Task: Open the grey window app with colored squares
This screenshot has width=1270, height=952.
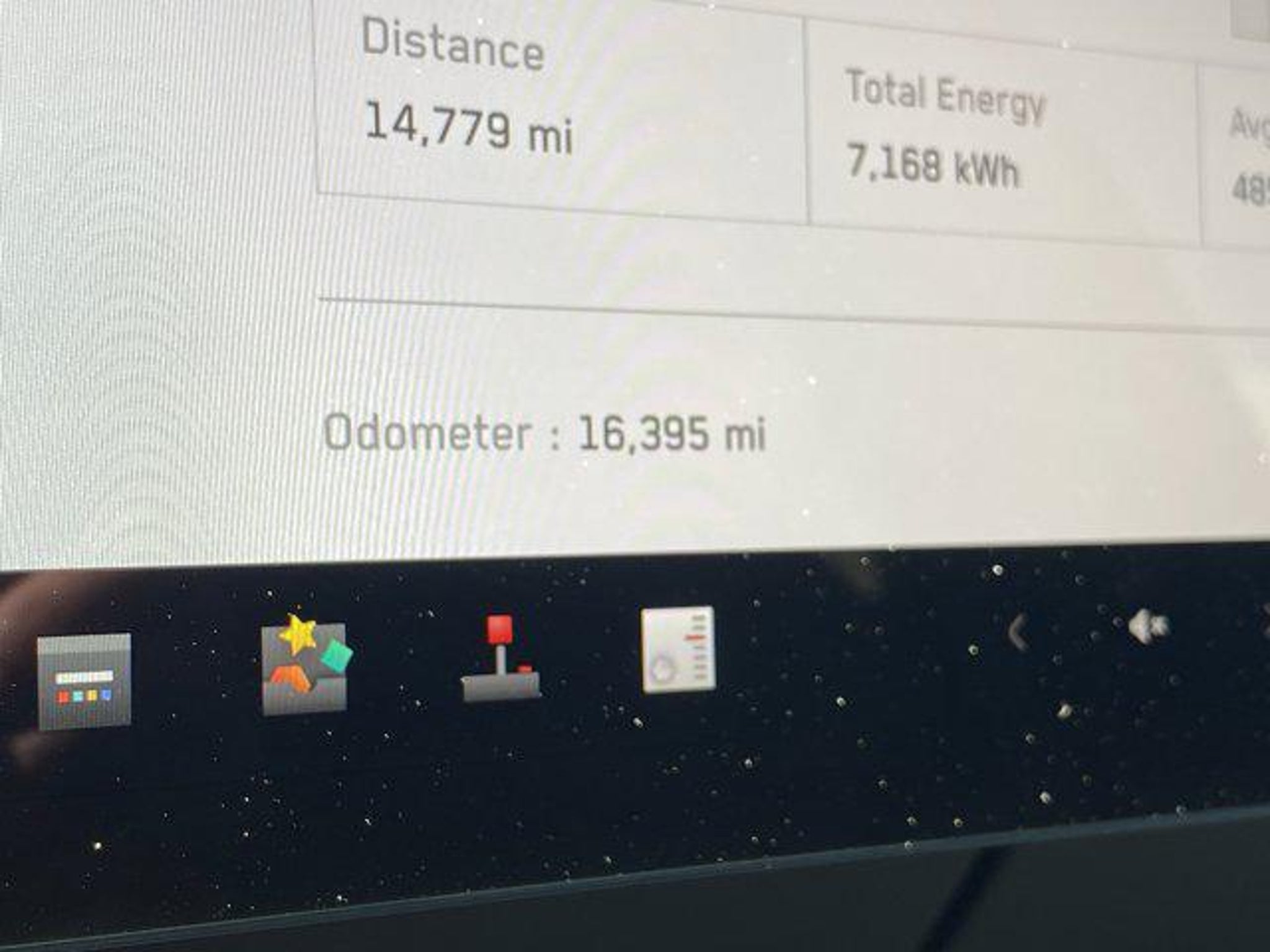Action: tap(84, 681)
